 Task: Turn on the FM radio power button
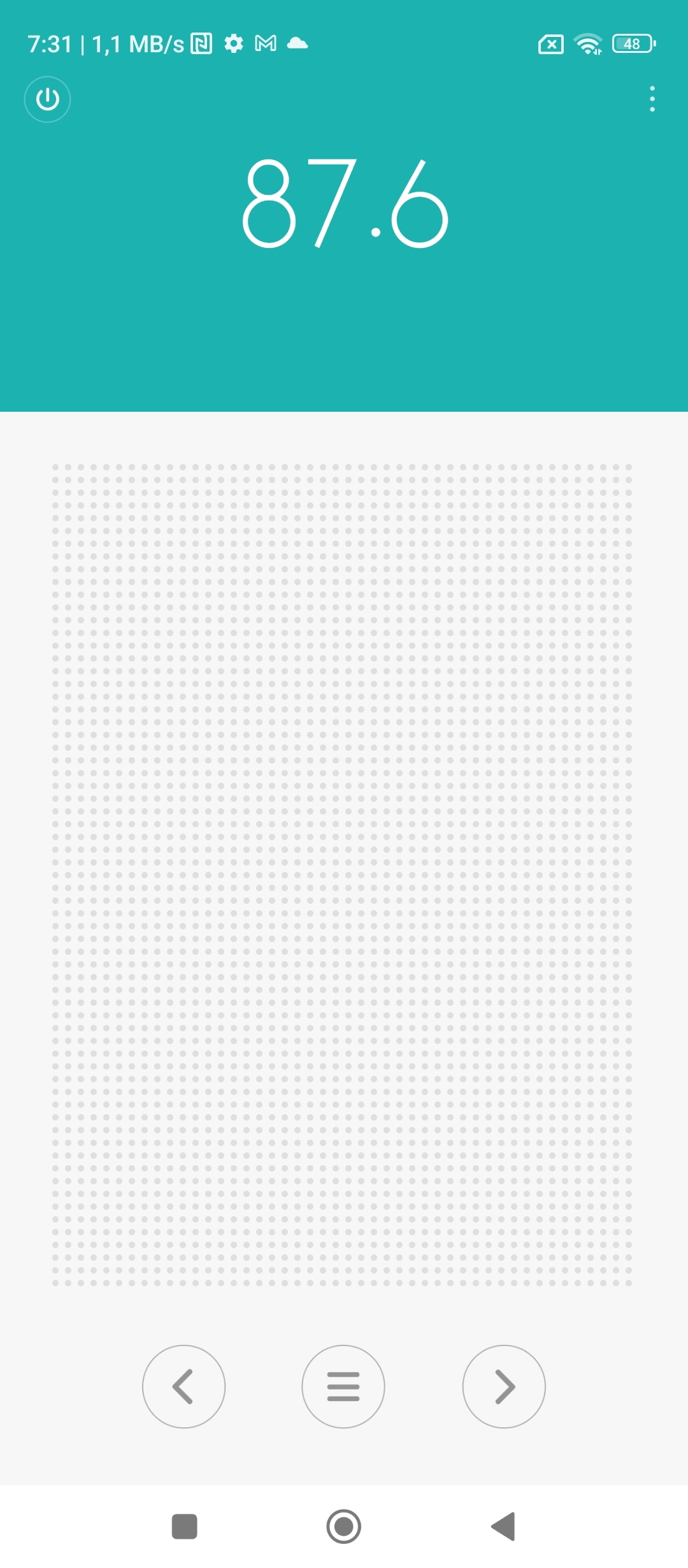[x=47, y=99]
